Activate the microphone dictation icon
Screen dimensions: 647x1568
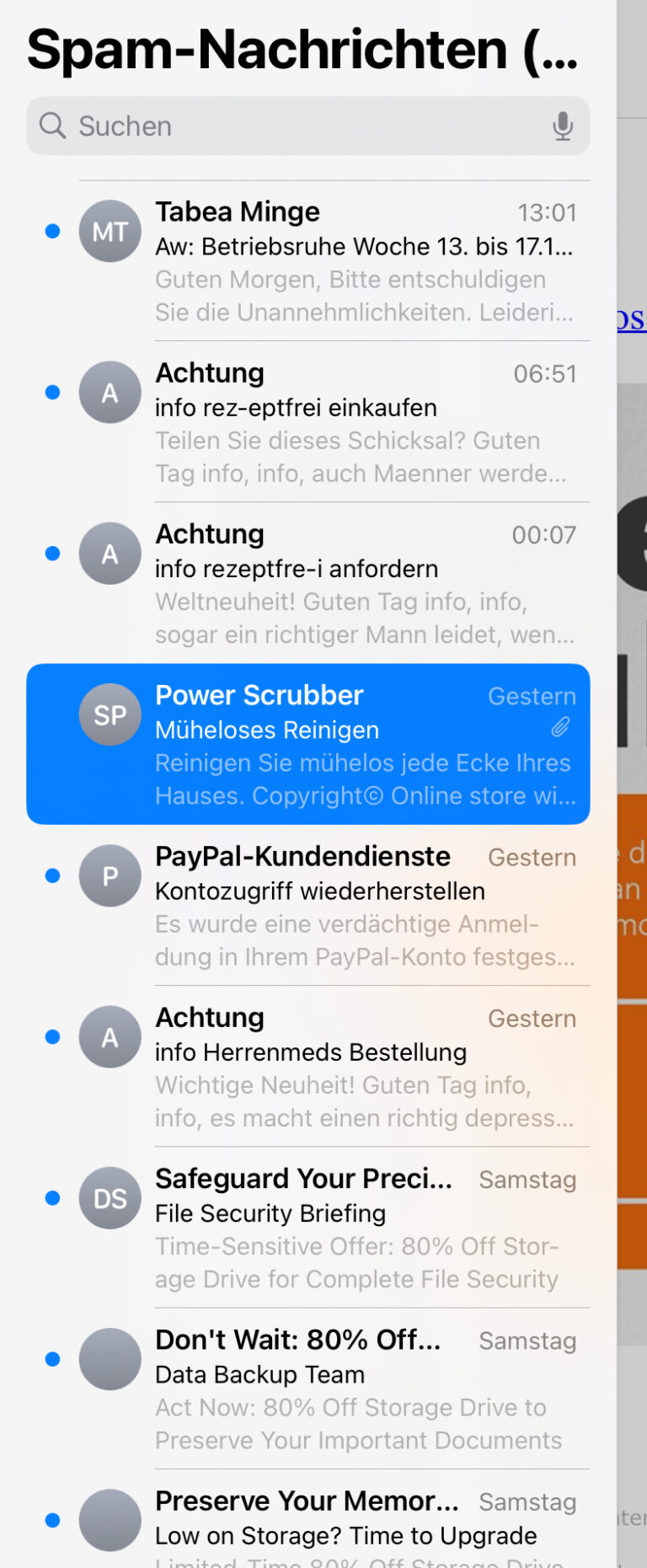(x=563, y=126)
